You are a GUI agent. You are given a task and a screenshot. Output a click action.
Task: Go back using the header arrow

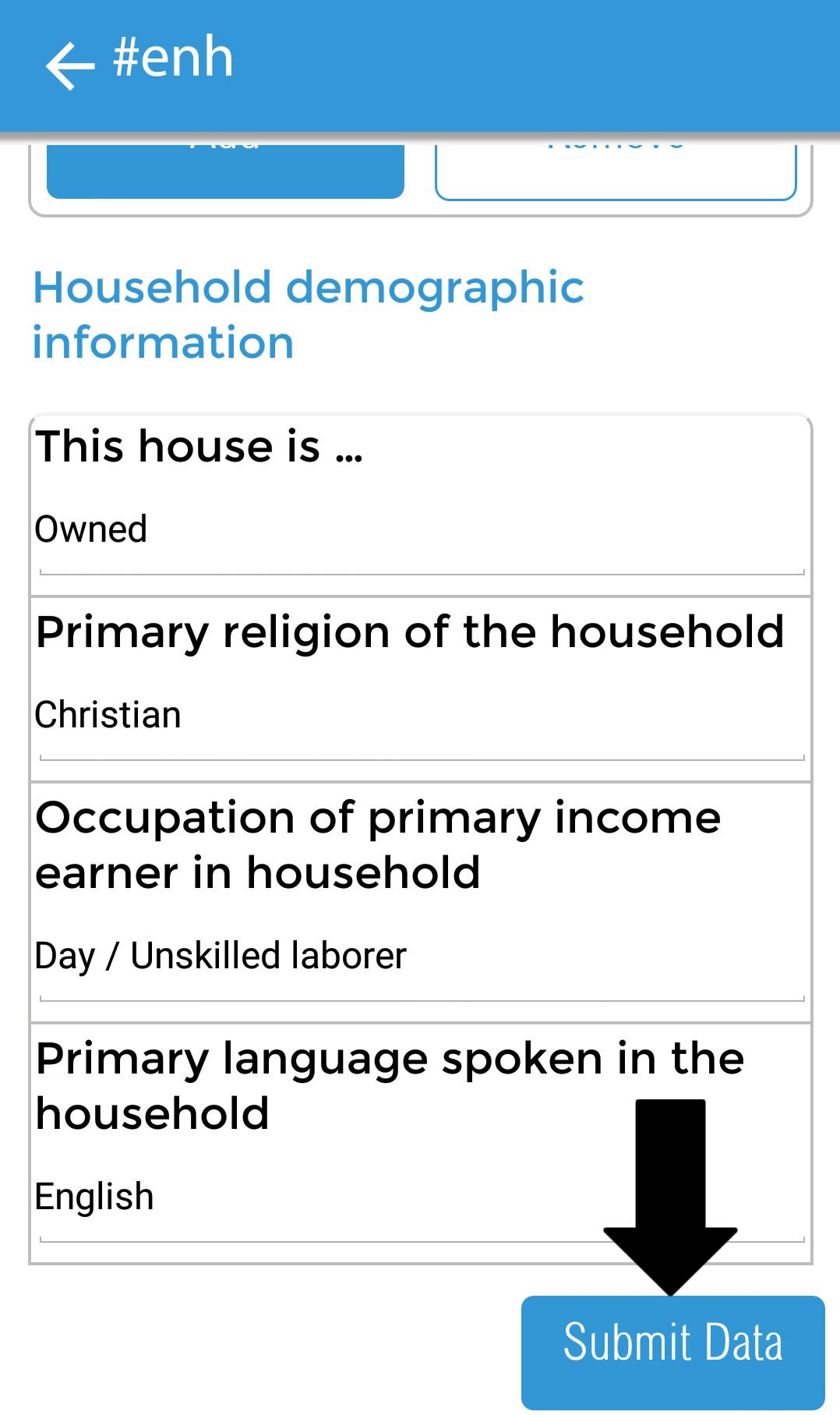(x=69, y=66)
